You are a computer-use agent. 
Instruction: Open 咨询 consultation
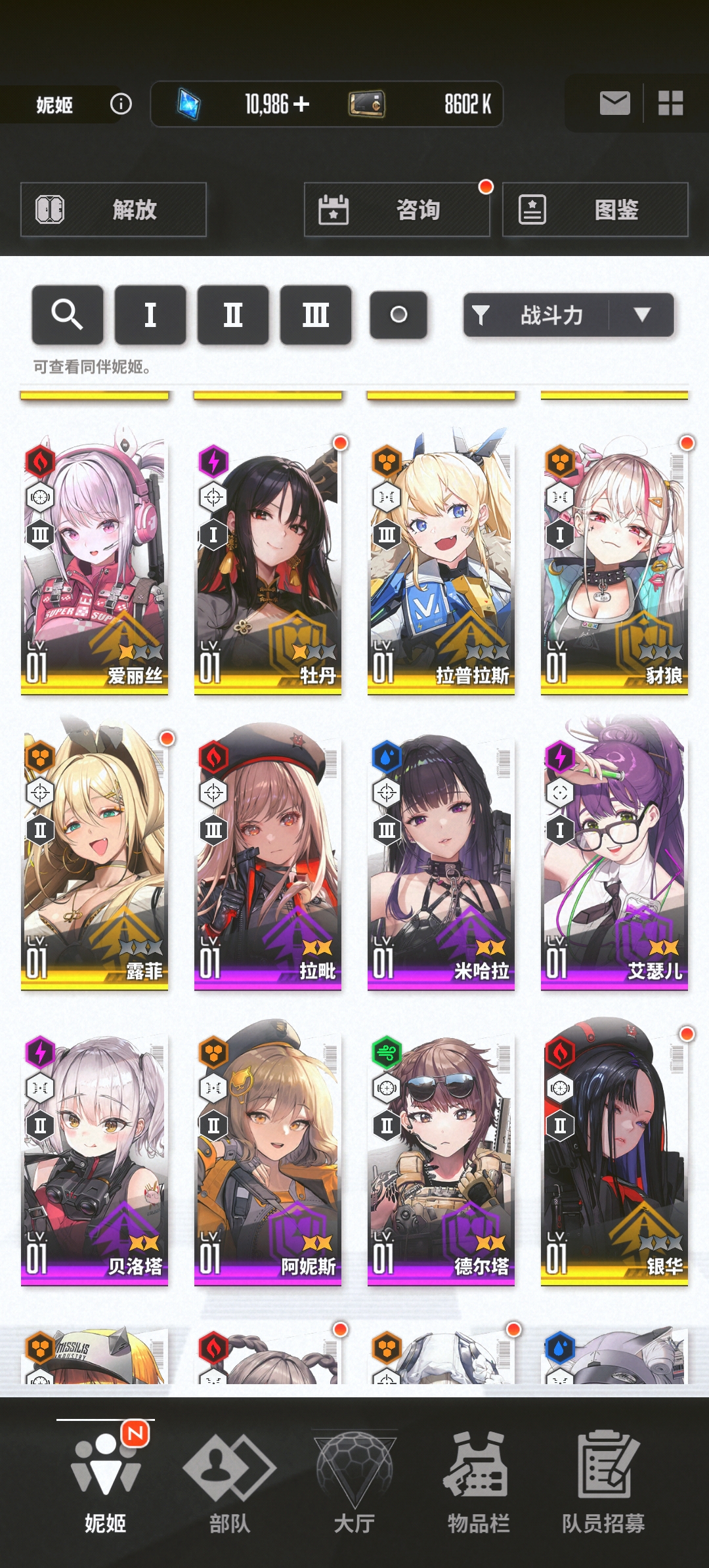pyautogui.click(x=397, y=209)
